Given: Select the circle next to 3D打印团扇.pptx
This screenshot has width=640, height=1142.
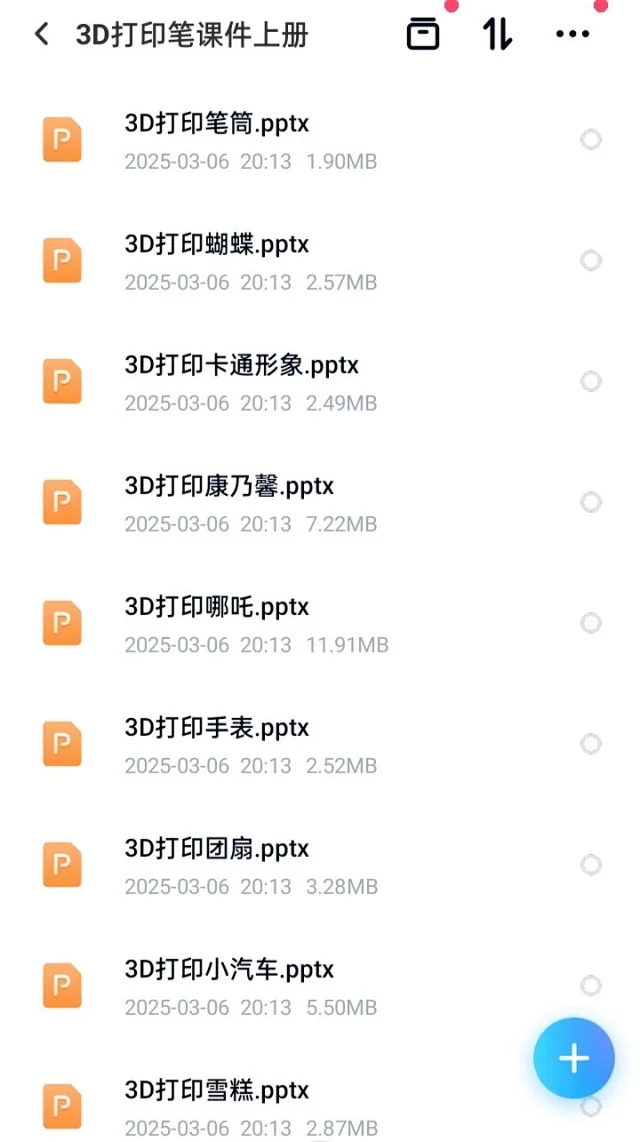Looking at the screenshot, I should [x=590, y=865].
